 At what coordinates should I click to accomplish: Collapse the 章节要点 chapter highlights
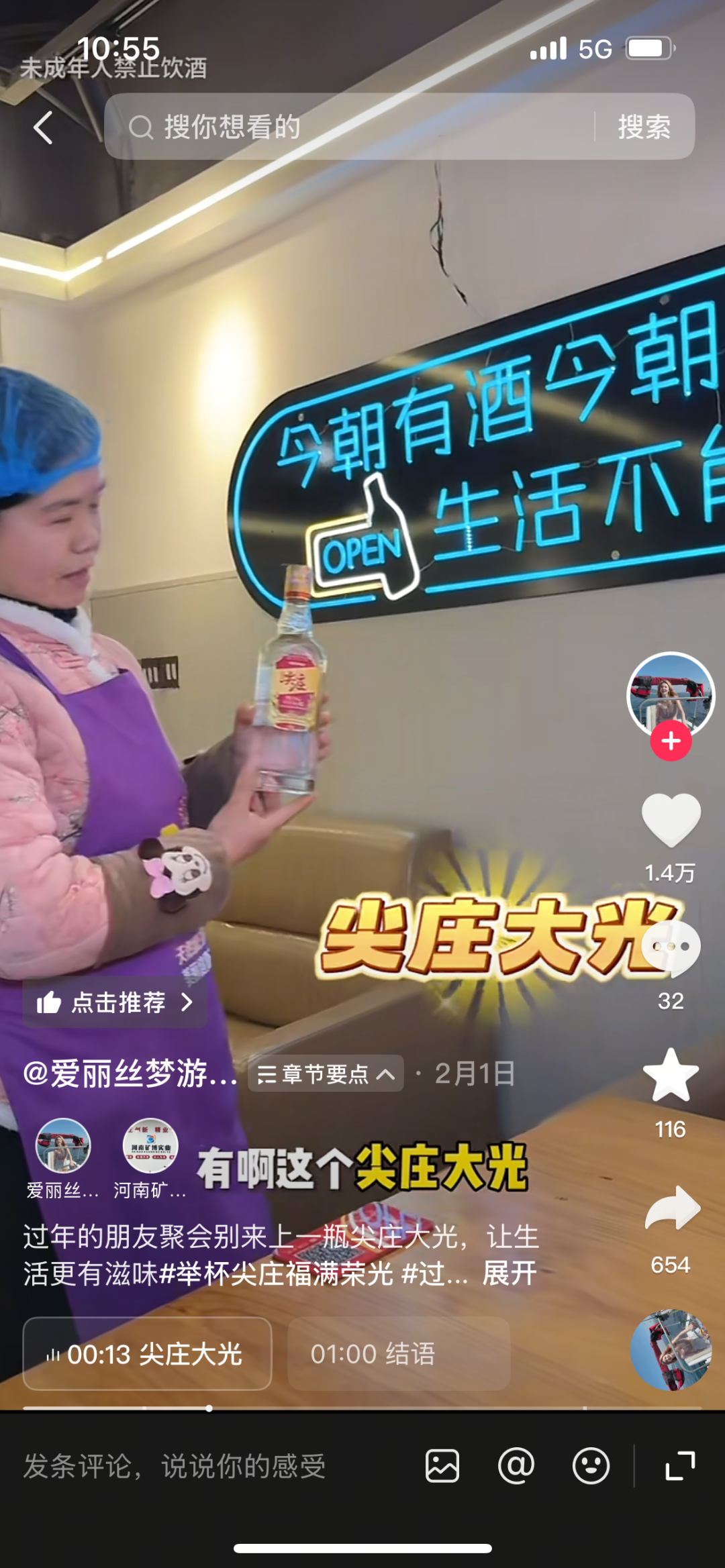326,1074
